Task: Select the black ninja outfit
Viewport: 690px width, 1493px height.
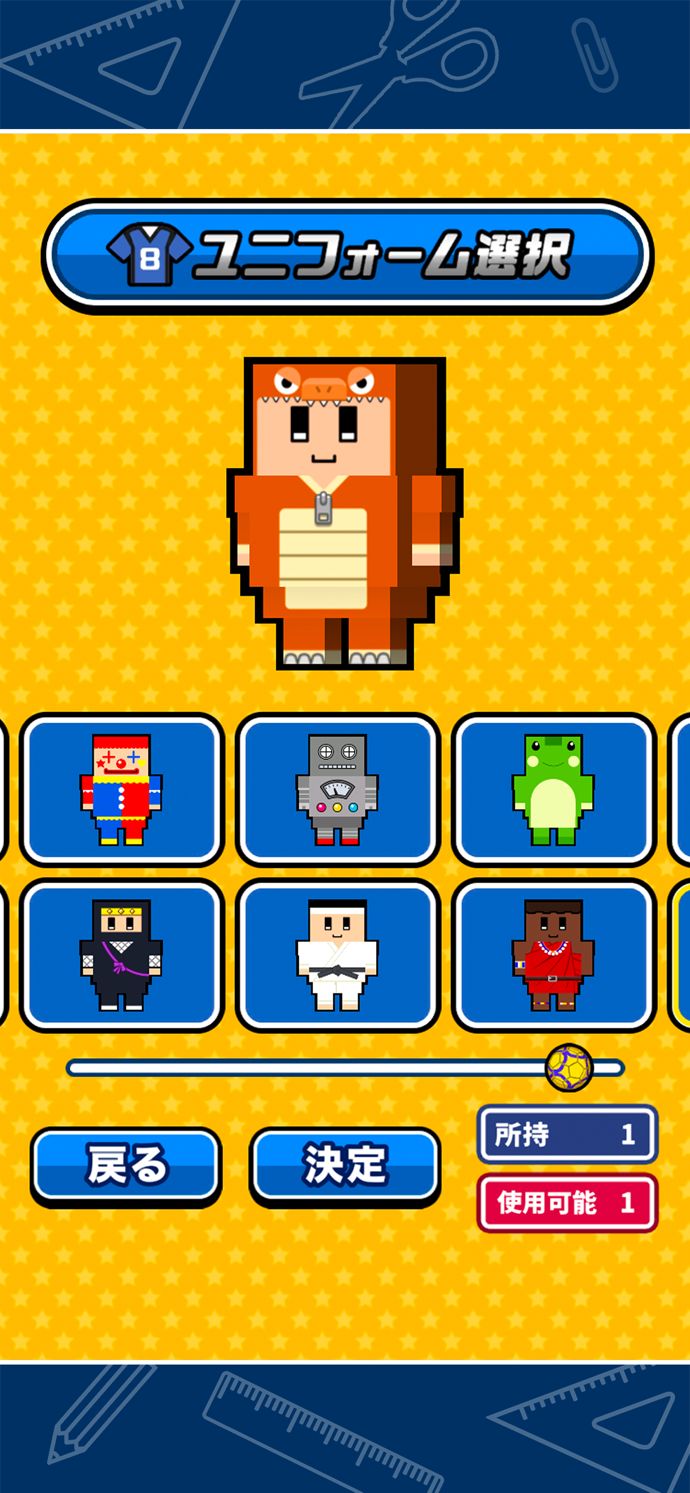Action: tap(121, 955)
